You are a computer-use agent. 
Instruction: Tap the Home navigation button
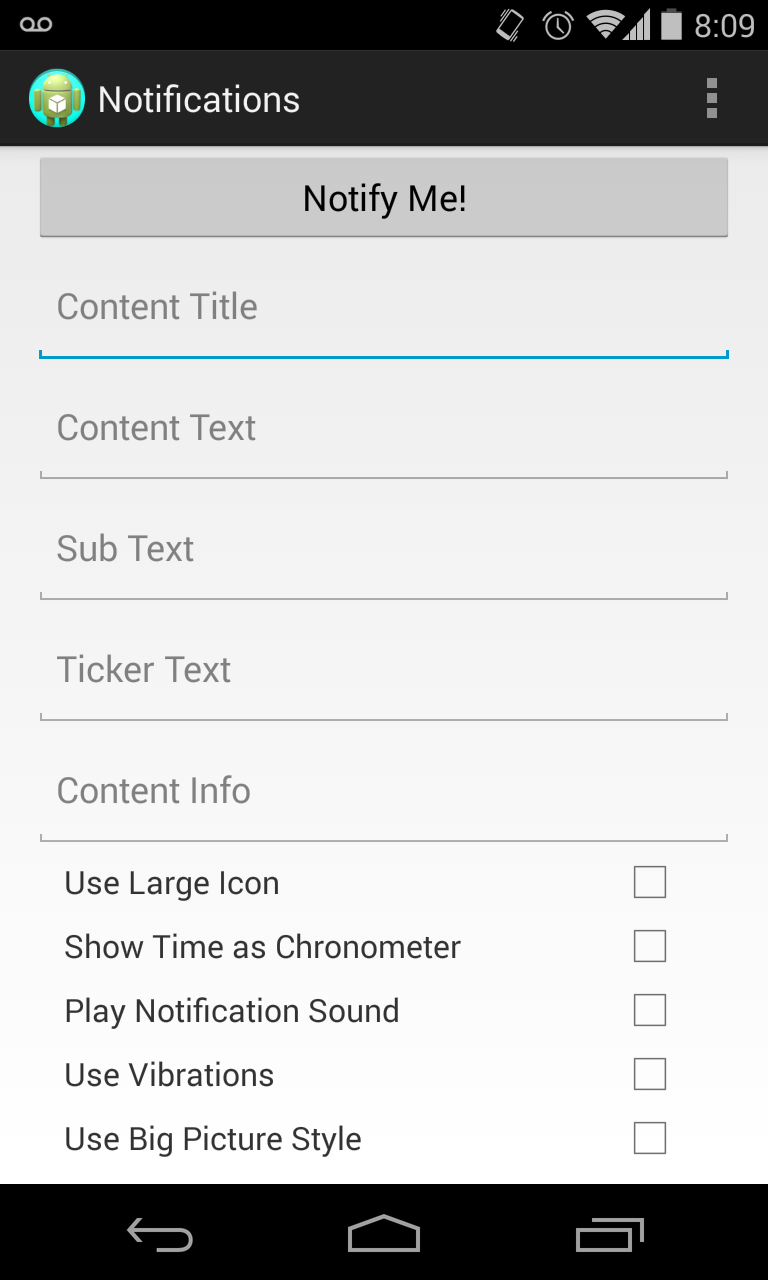[x=383, y=1235]
